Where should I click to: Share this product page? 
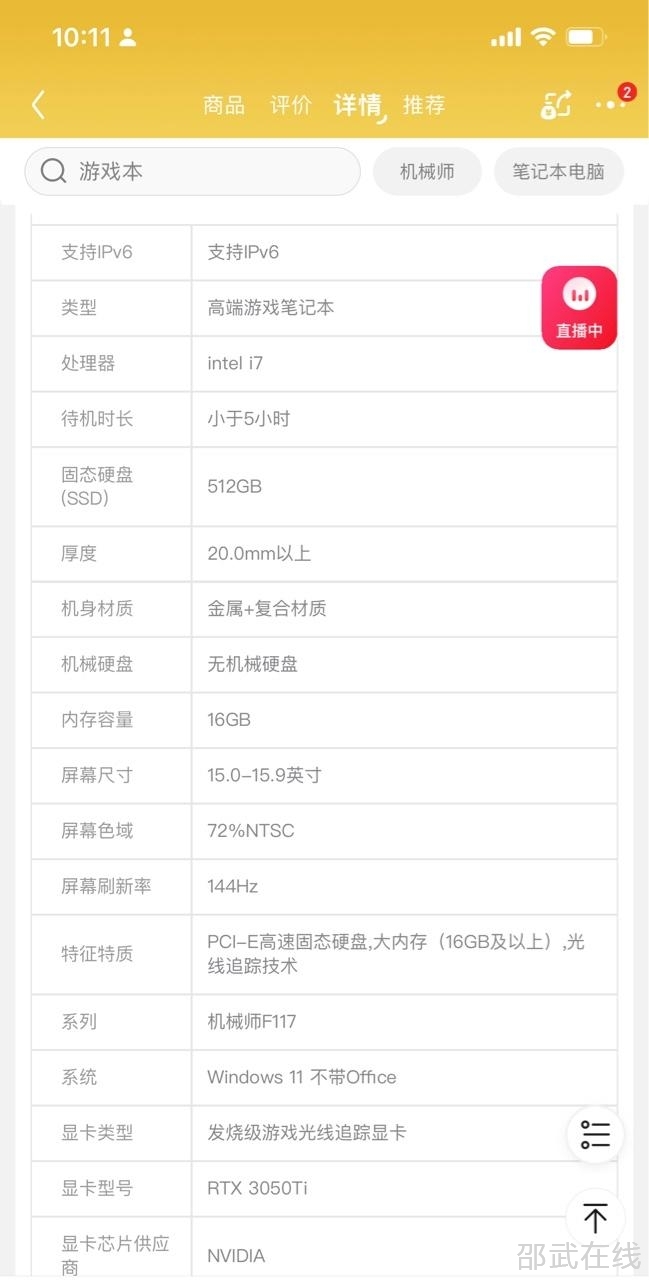[x=556, y=104]
